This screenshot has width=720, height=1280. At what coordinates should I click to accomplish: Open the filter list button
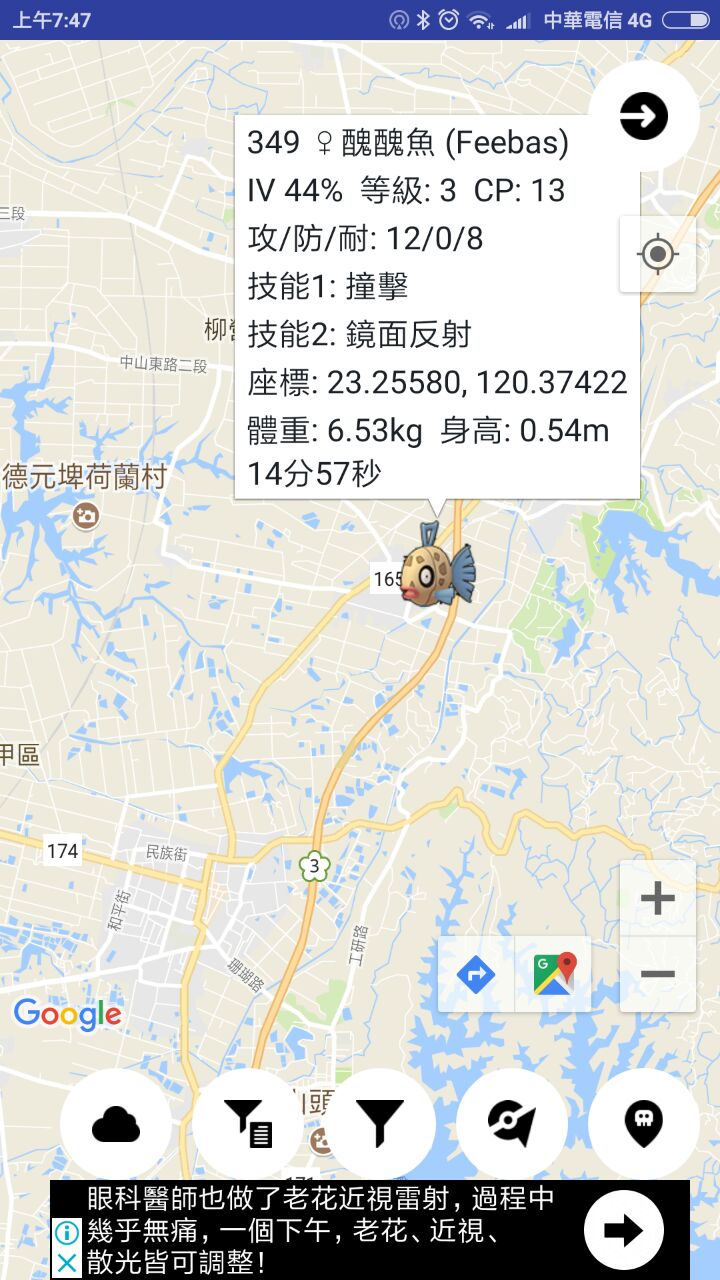point(248,1125)
